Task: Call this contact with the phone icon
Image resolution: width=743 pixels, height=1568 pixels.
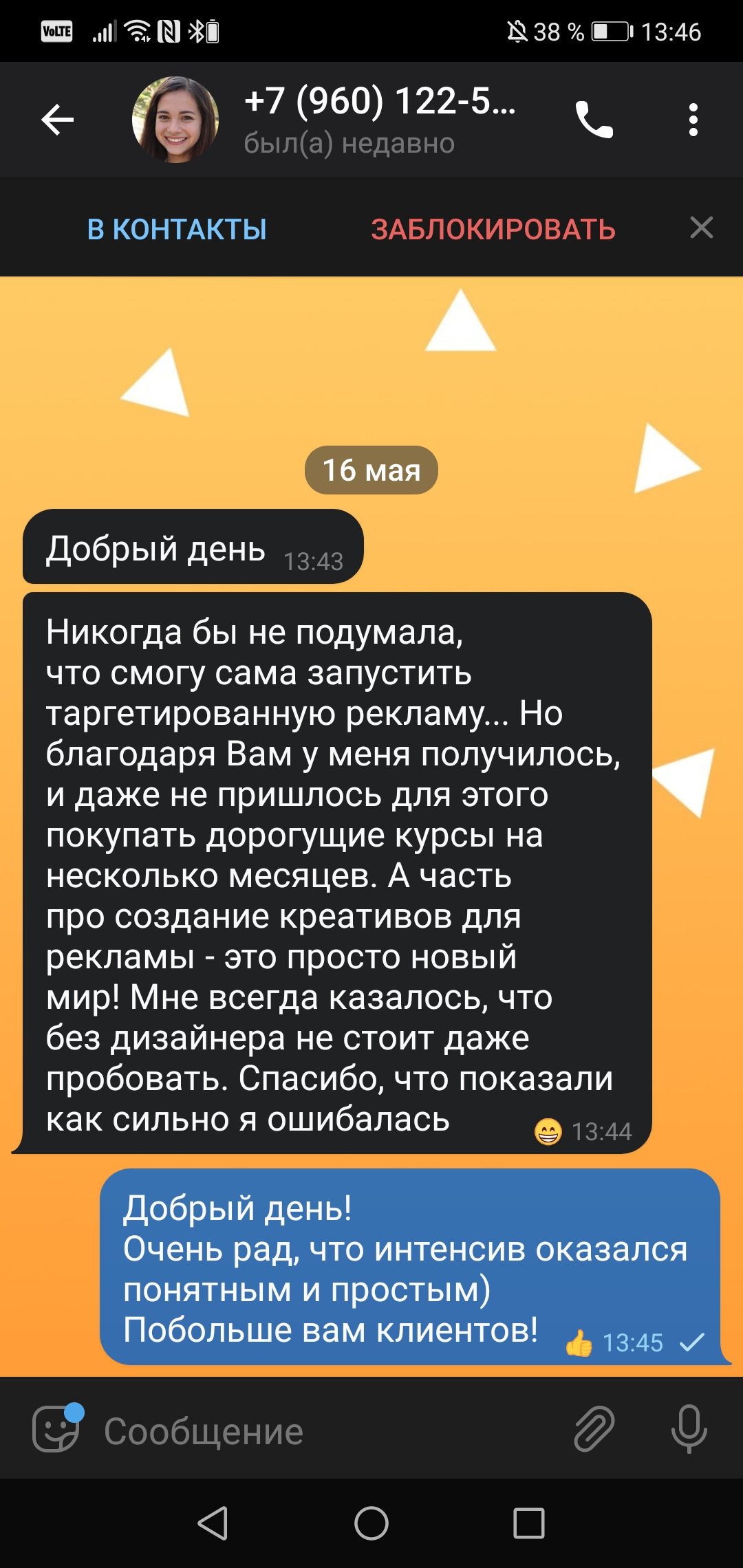Action: 594,120
